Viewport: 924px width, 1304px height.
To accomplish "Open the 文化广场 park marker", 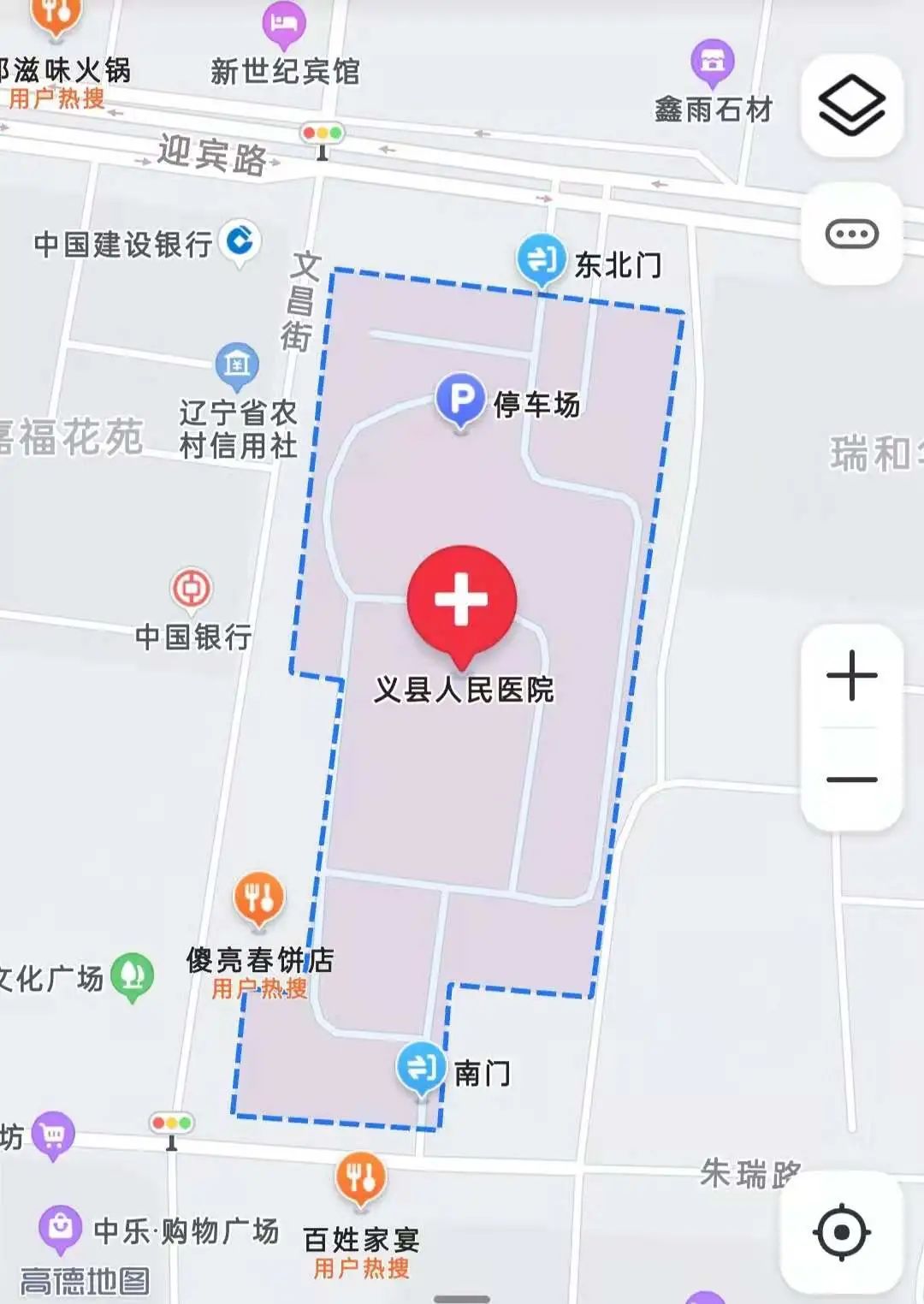I will pyautogui.click(x=133, y=975).
